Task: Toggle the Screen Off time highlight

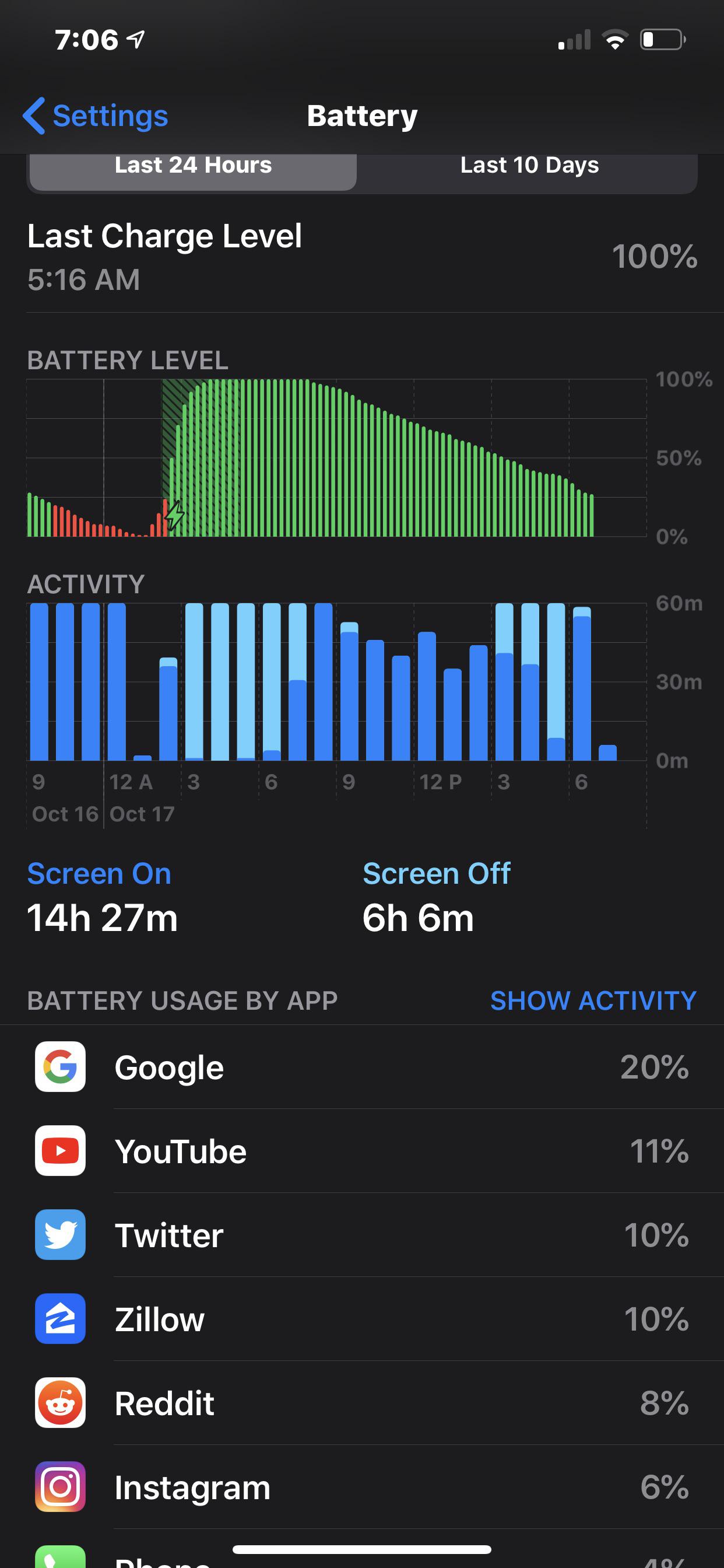Action: click(436, 873)
